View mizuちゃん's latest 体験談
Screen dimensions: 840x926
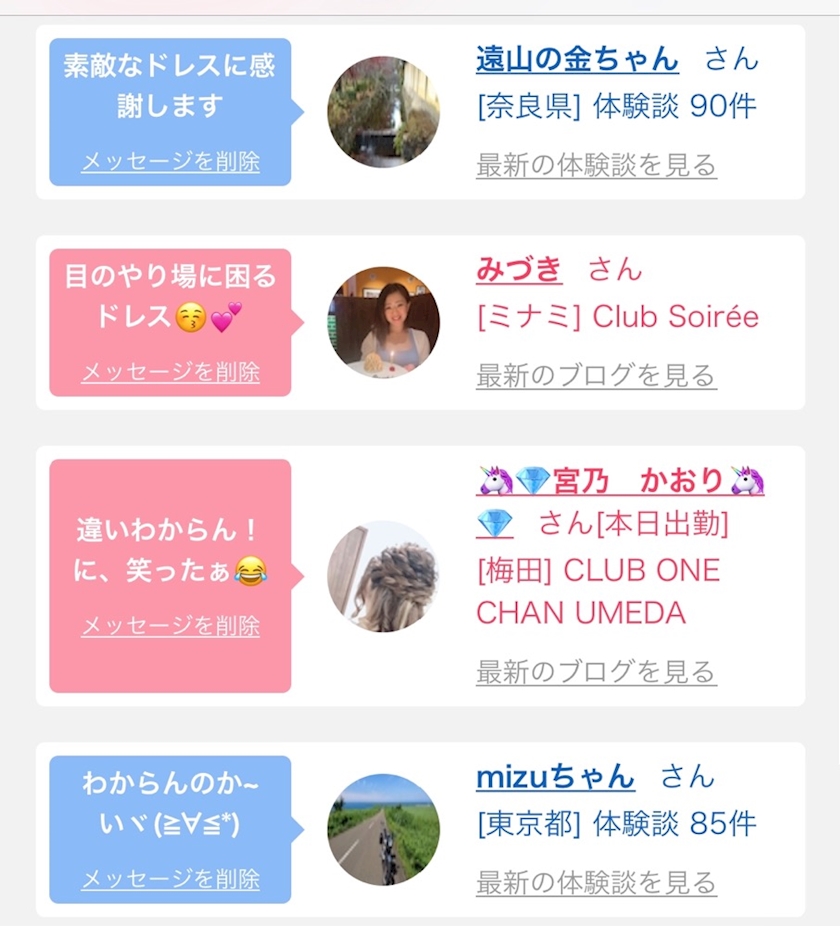click(596, 883)
